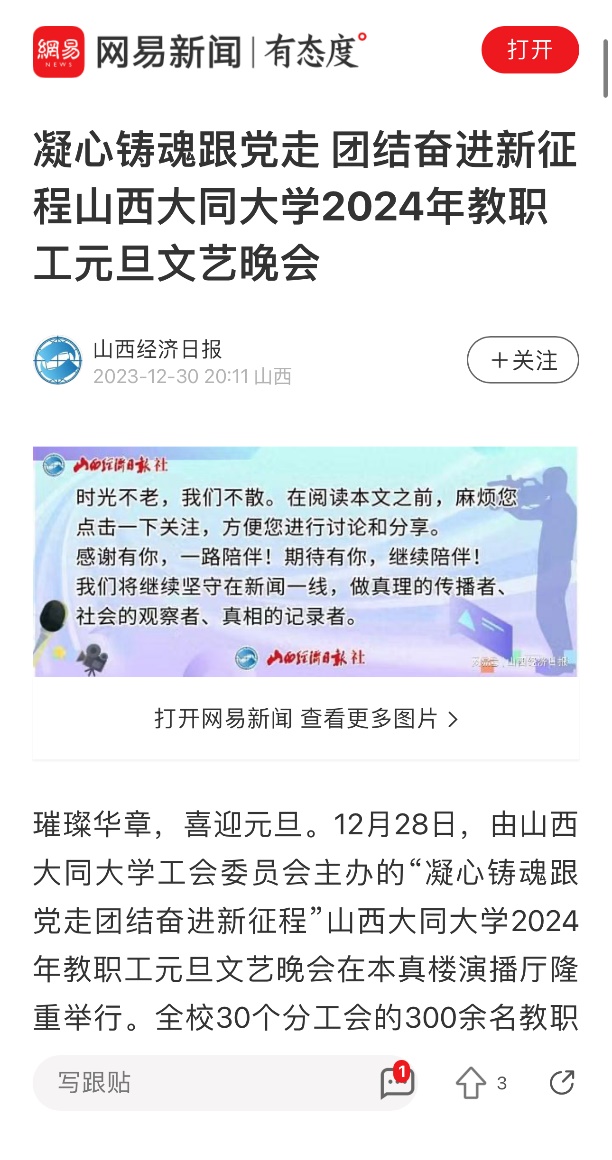
Task: Upvote the article with the arrow icon
Action: pyautogui.click(x=471, y=1083)
